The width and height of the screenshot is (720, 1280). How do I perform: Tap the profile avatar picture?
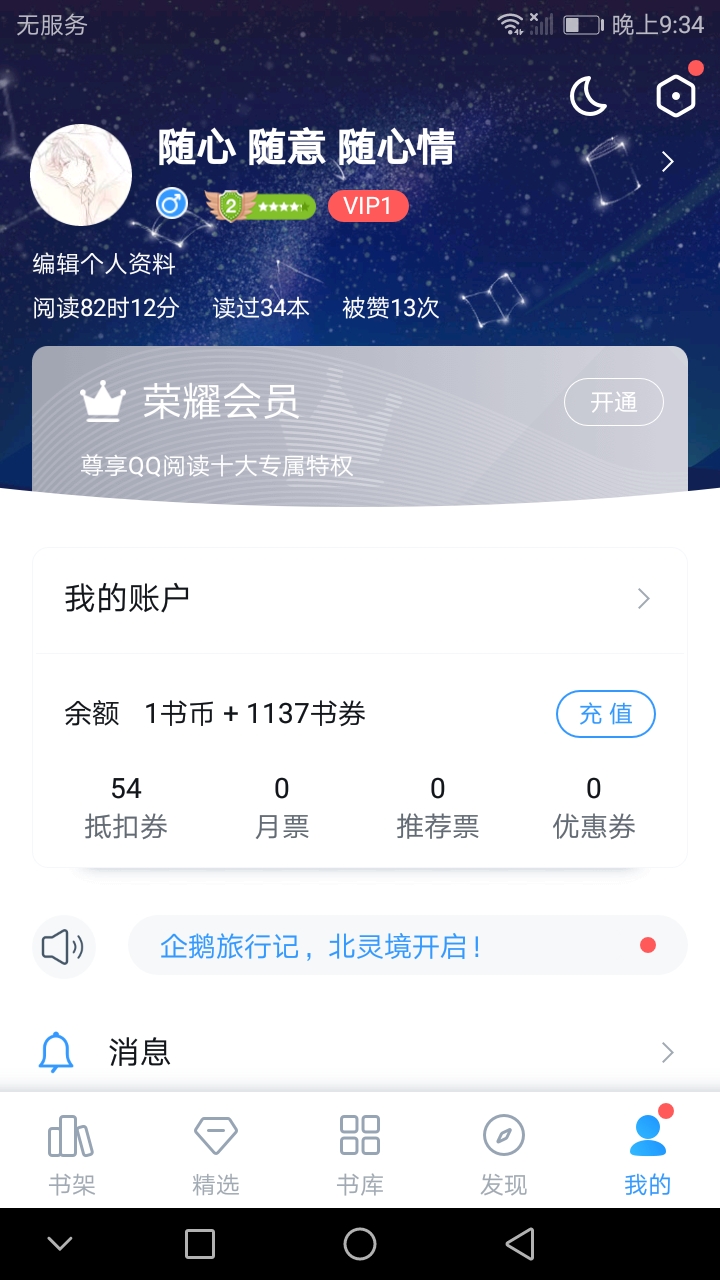pyautogui.click(x=82, y=175)
